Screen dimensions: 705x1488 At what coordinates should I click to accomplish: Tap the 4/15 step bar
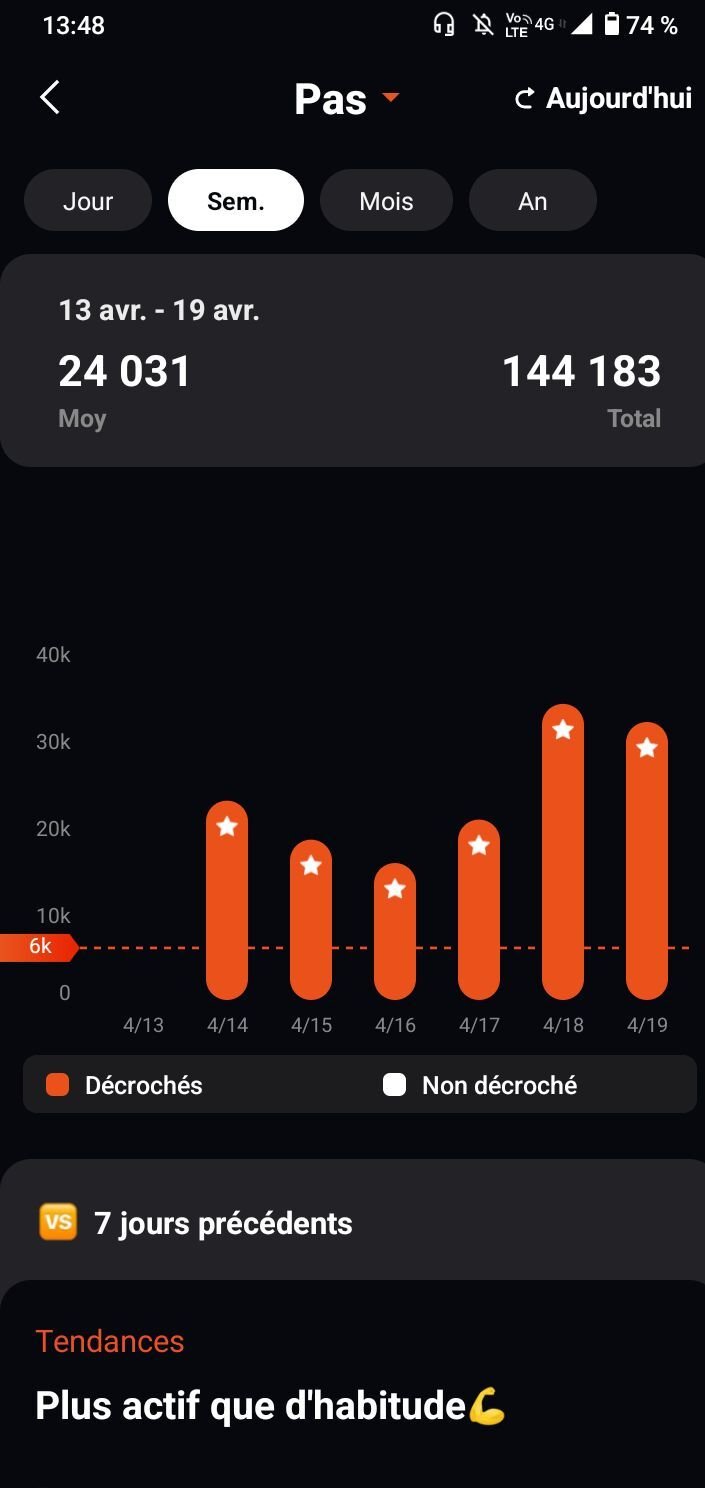point(311,920)
